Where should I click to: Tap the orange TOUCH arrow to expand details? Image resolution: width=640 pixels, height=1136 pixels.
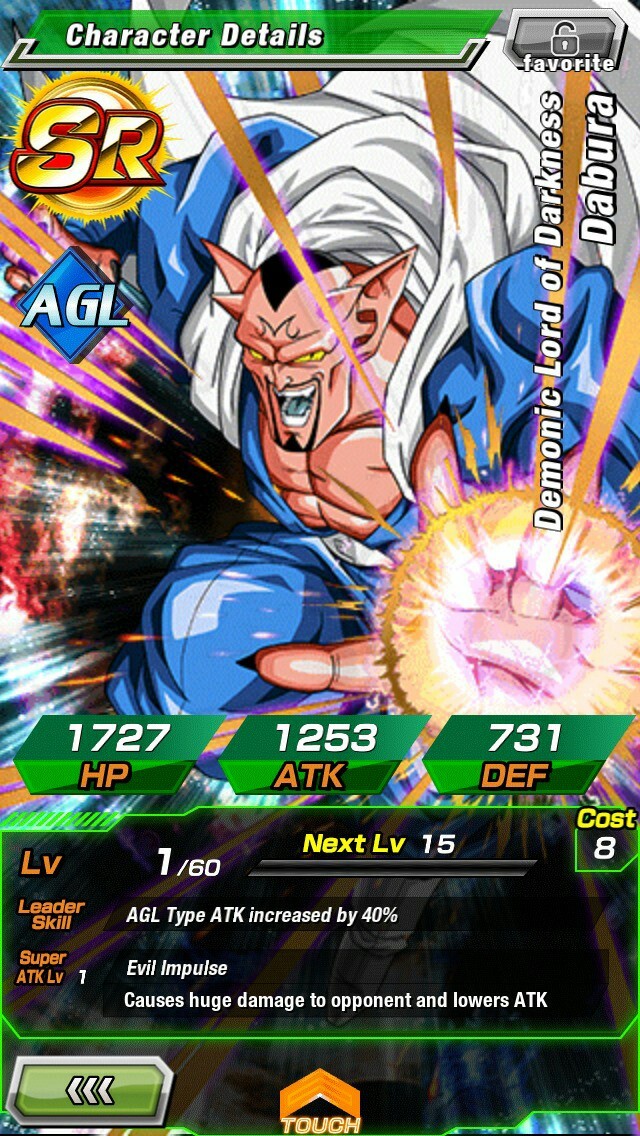tap(320, 1099)
